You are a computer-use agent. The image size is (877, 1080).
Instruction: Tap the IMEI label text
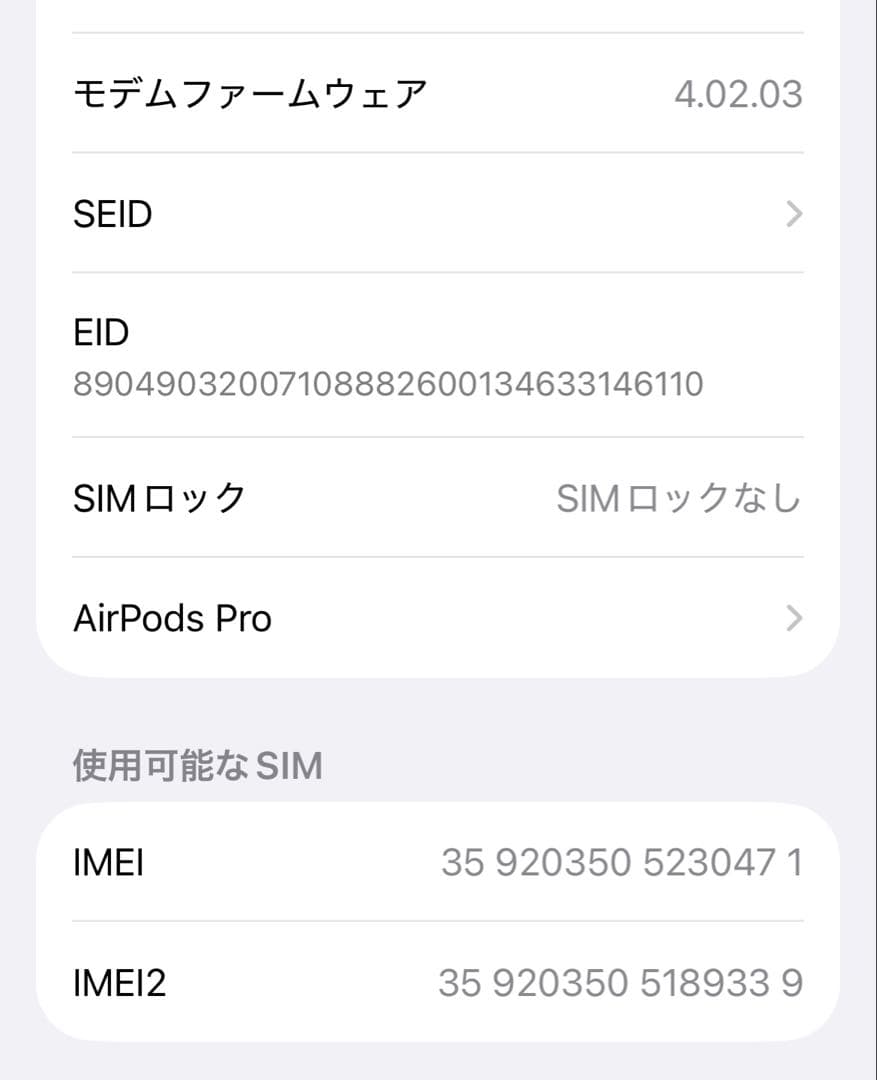(x=107, y=862)
